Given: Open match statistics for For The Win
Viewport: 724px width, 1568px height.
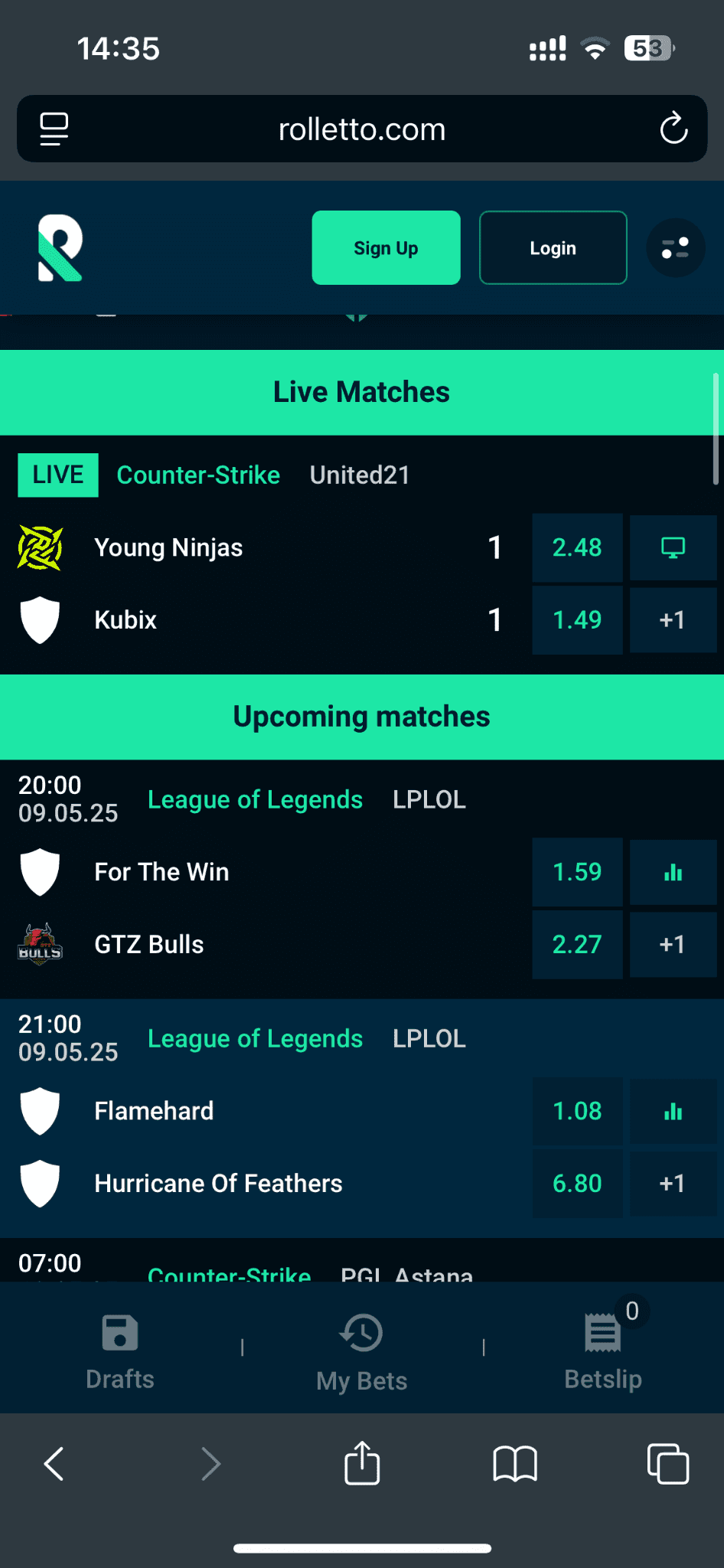Looking at the screenshot, I should [673, 872].
